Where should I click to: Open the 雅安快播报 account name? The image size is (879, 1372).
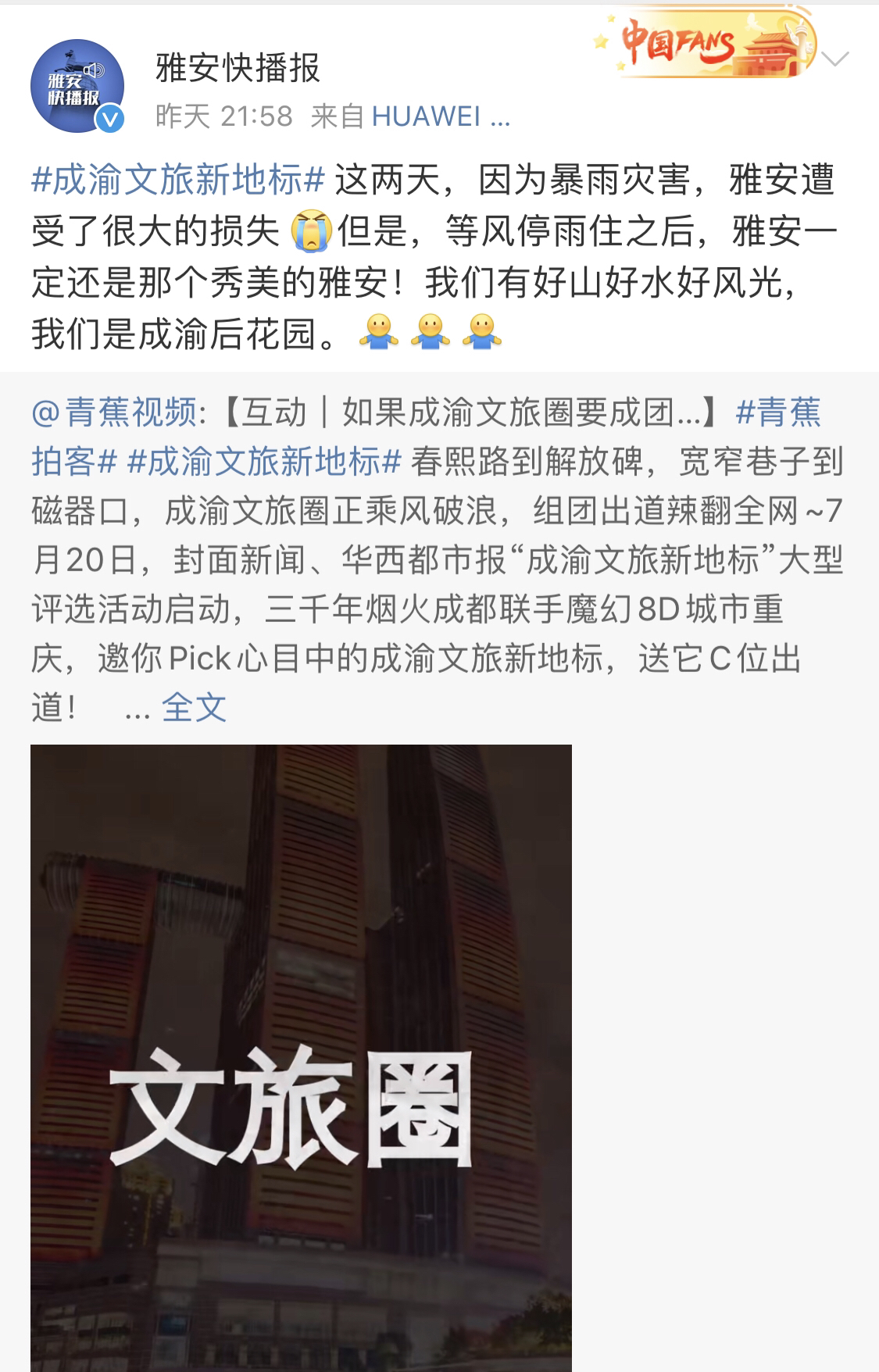click(x=238, y=68)
